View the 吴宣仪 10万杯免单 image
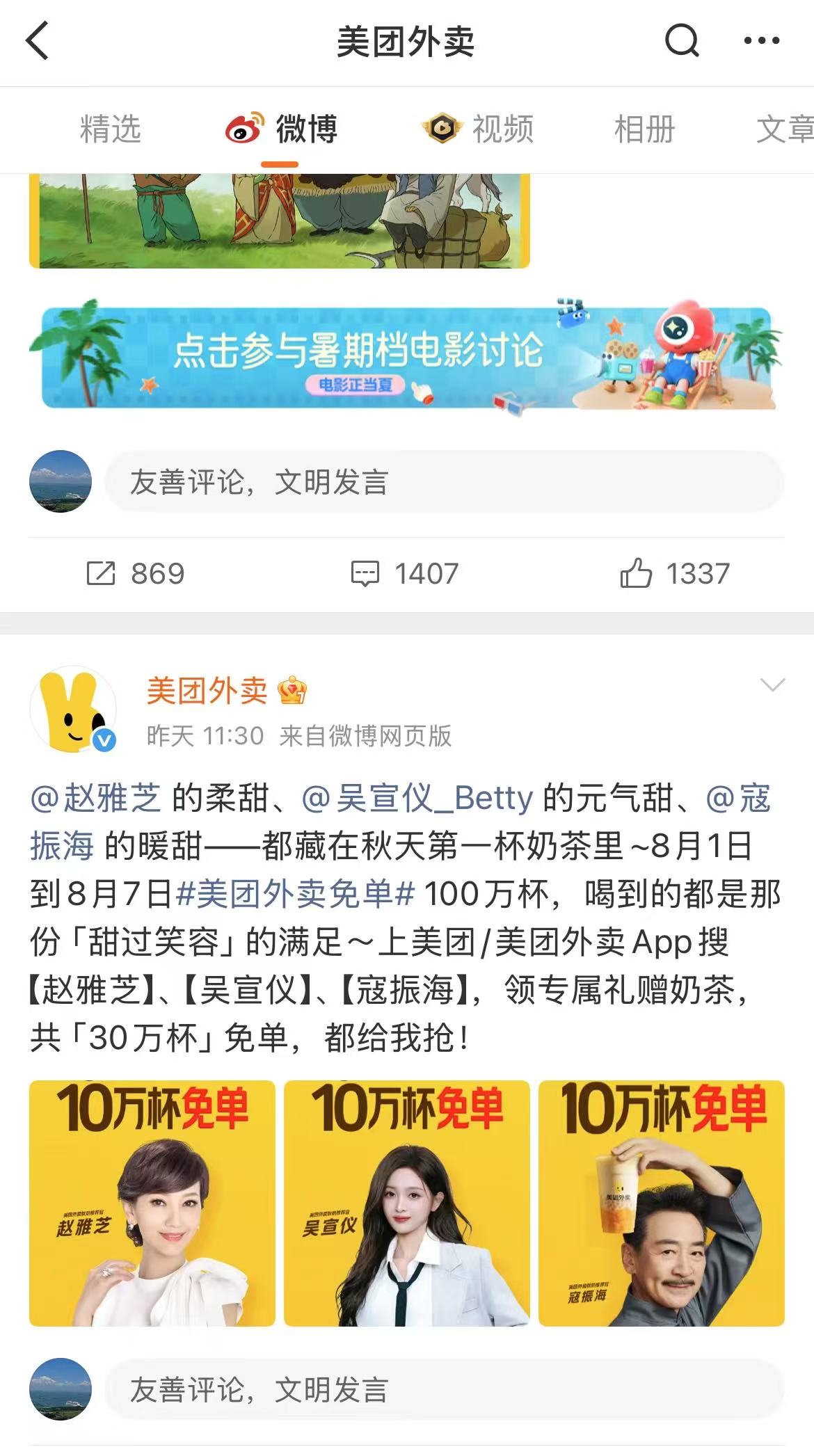814x1456 pixels. (x=407, y=1203)
